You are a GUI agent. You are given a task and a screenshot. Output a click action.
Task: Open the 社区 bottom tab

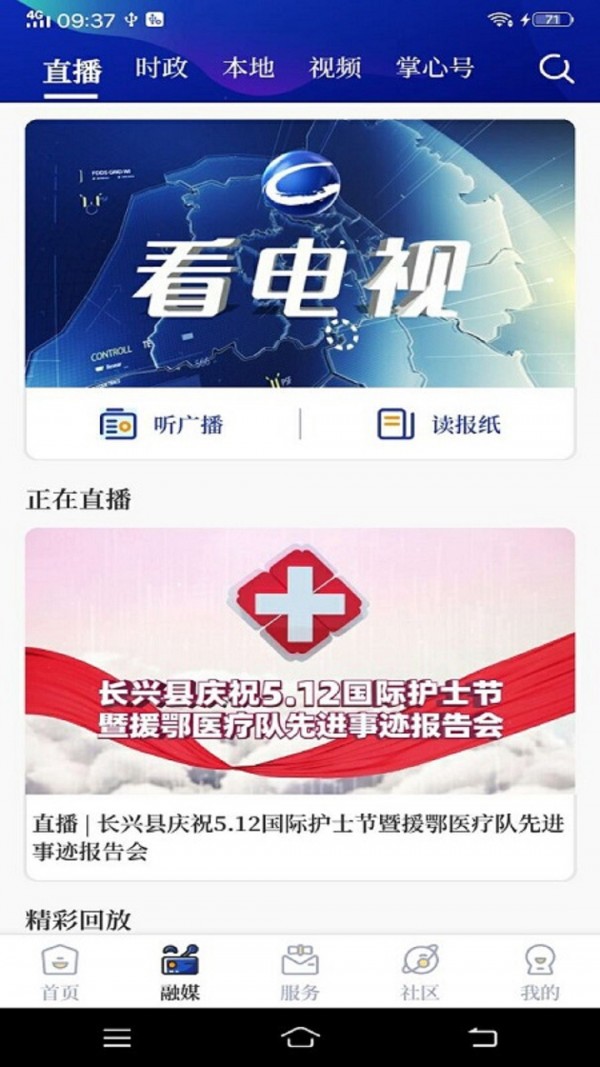click(x=420, y=973)
